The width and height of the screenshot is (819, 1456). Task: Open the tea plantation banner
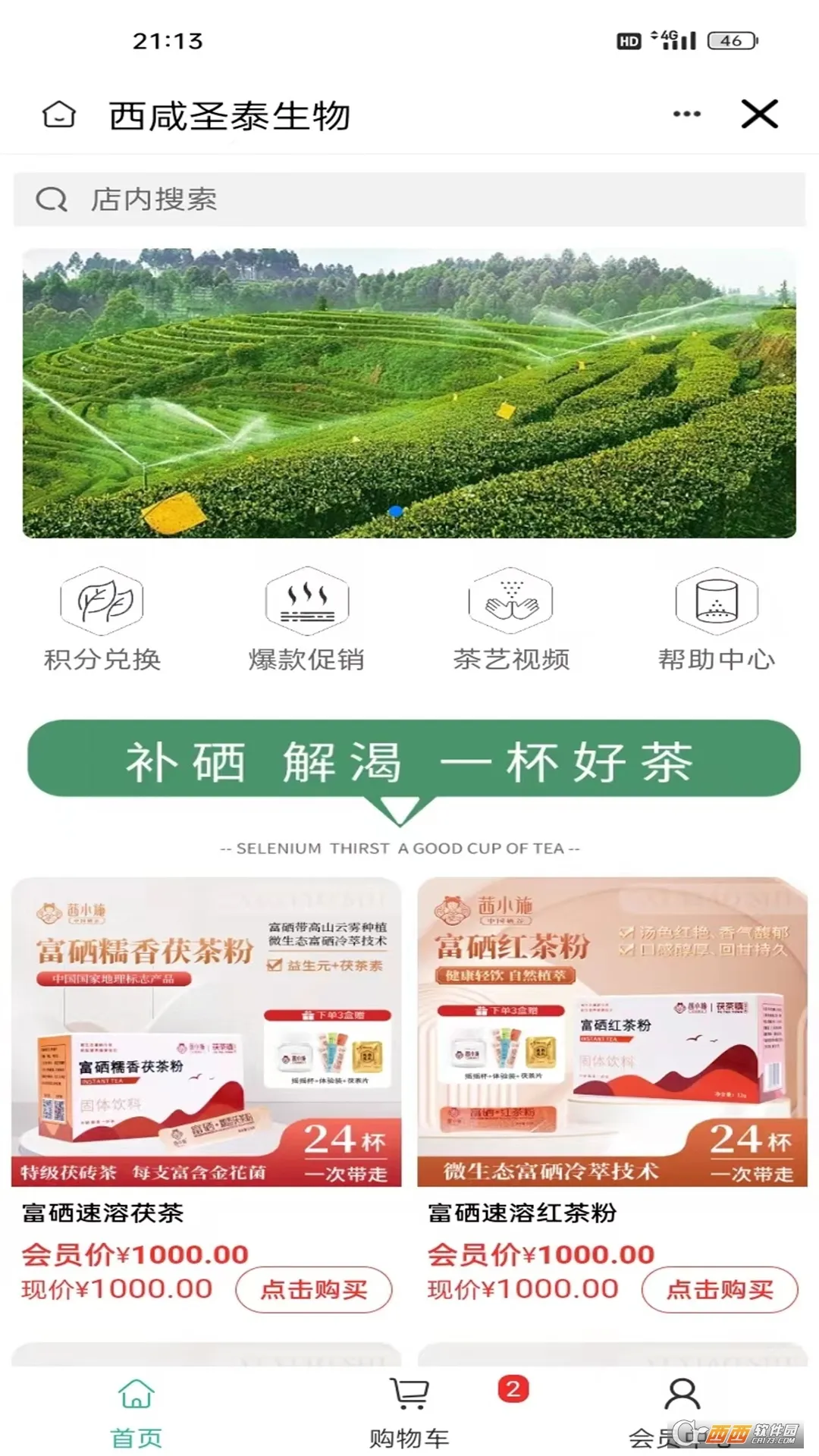[409, 393]
